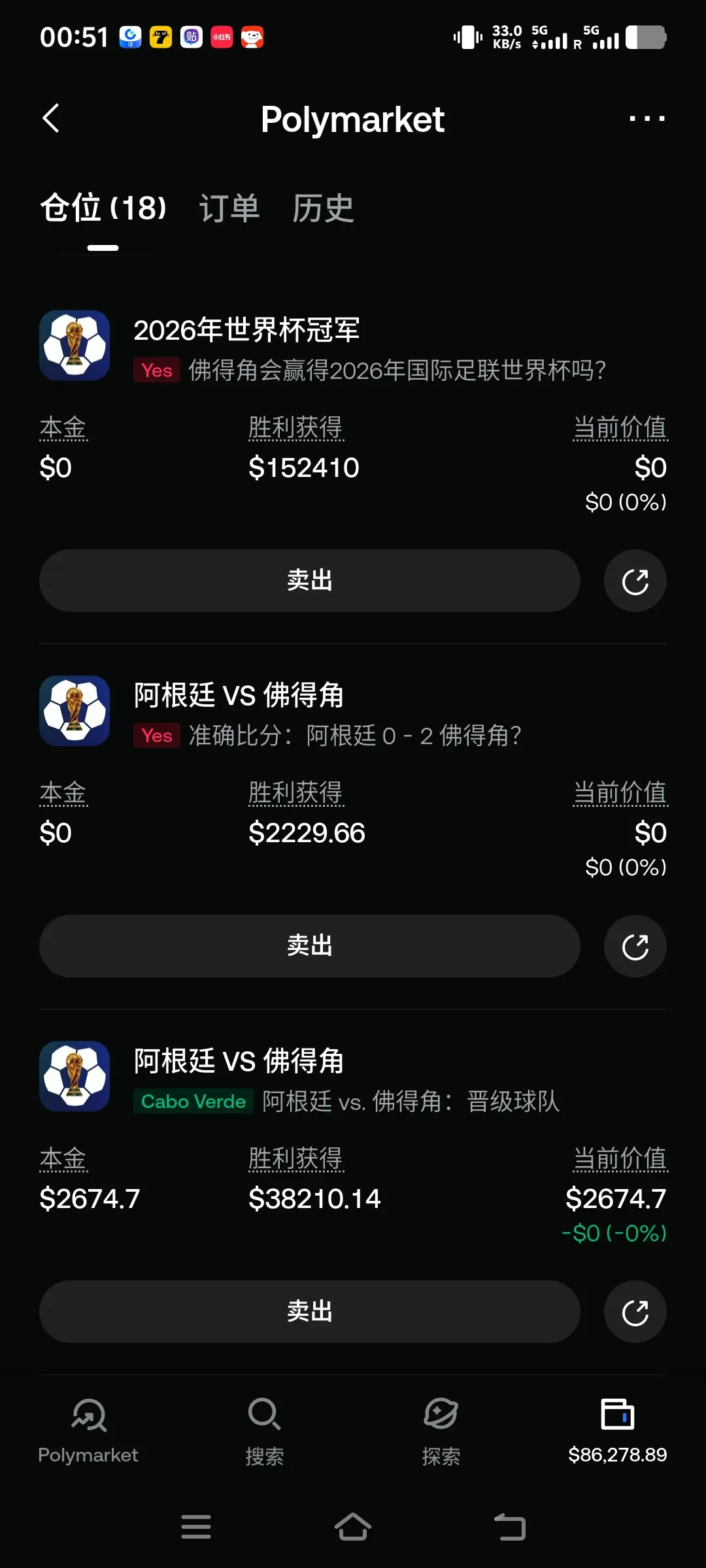Go to the system home screen

tap(353, 1527)
